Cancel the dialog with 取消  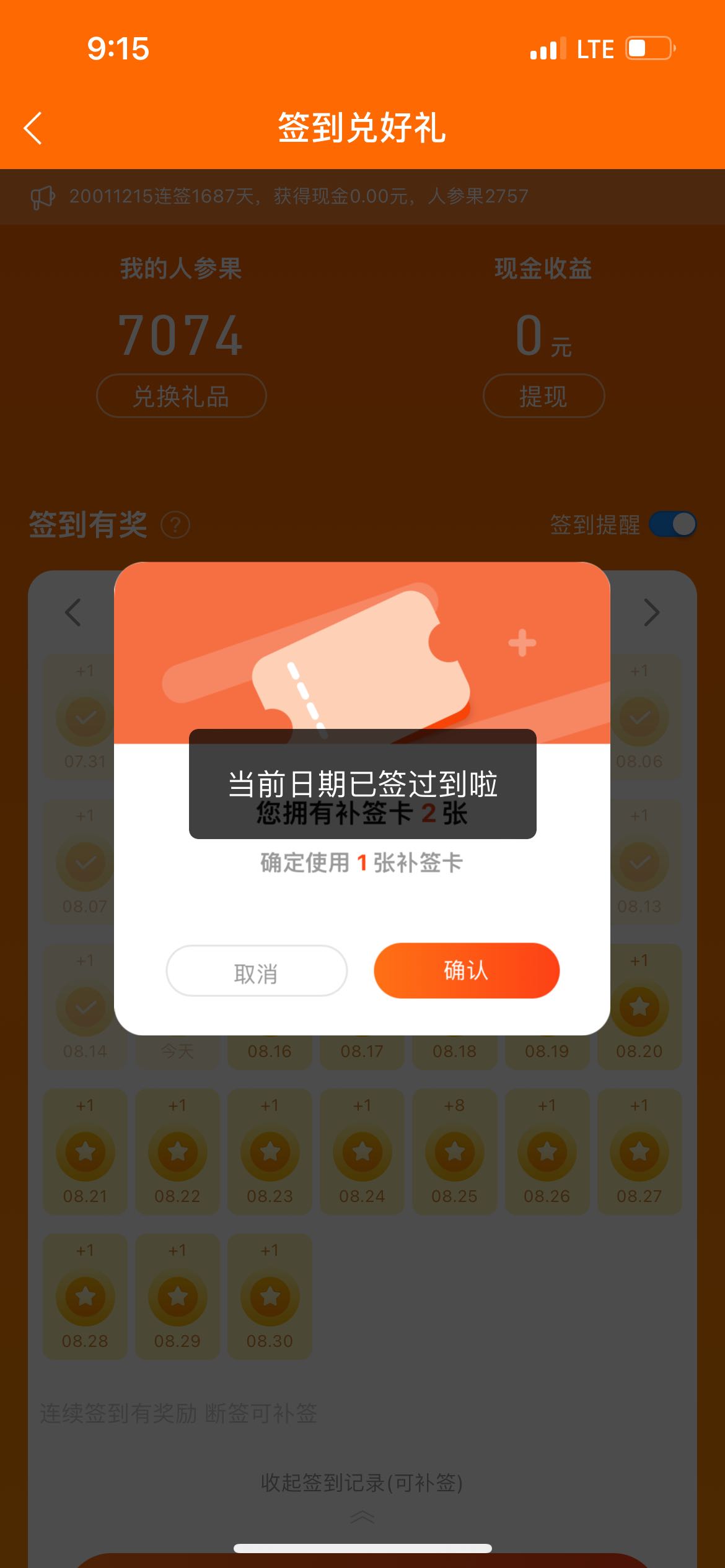256,972
